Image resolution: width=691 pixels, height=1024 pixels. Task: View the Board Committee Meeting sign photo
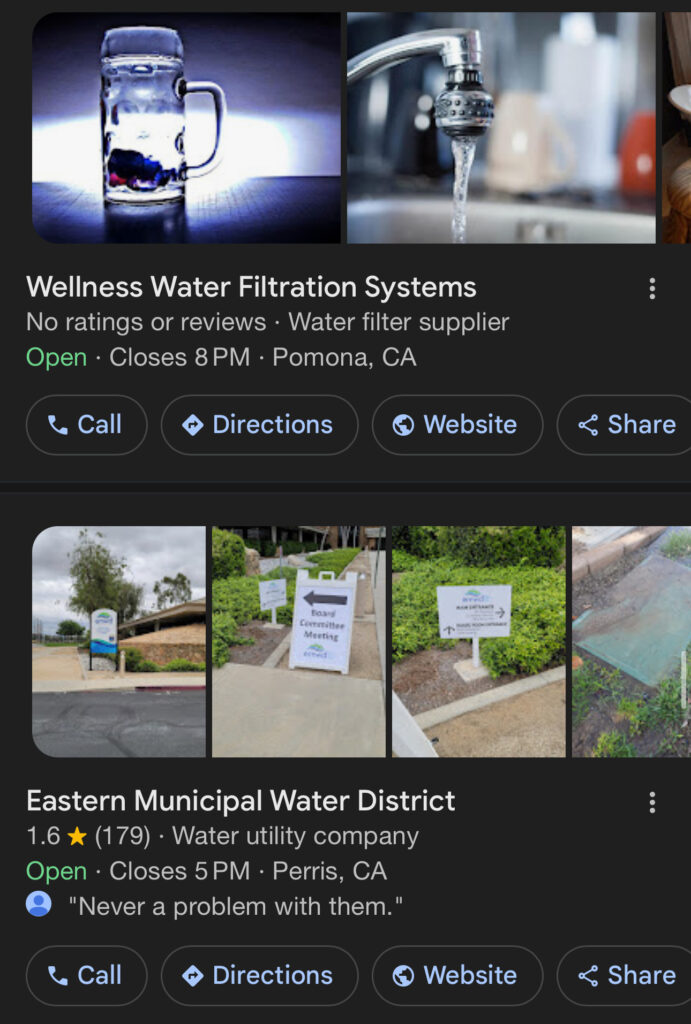click(x=298, y=641)
